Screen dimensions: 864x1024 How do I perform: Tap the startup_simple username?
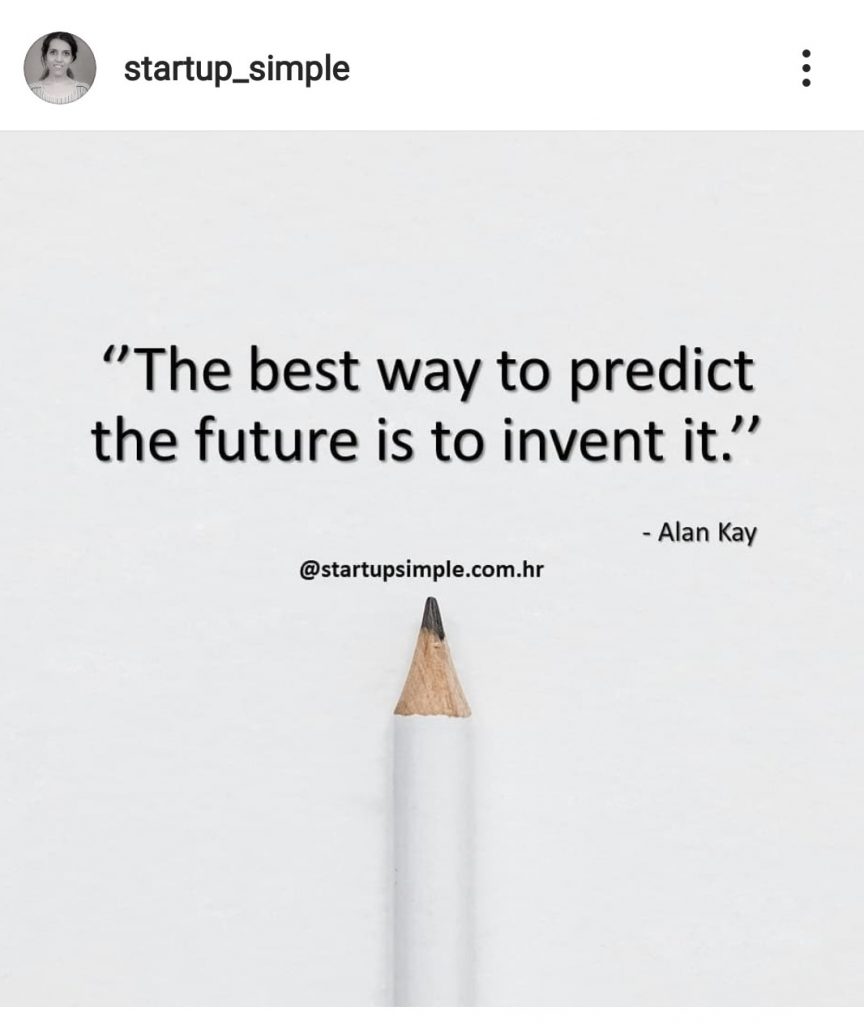click(x=236, y=69)
